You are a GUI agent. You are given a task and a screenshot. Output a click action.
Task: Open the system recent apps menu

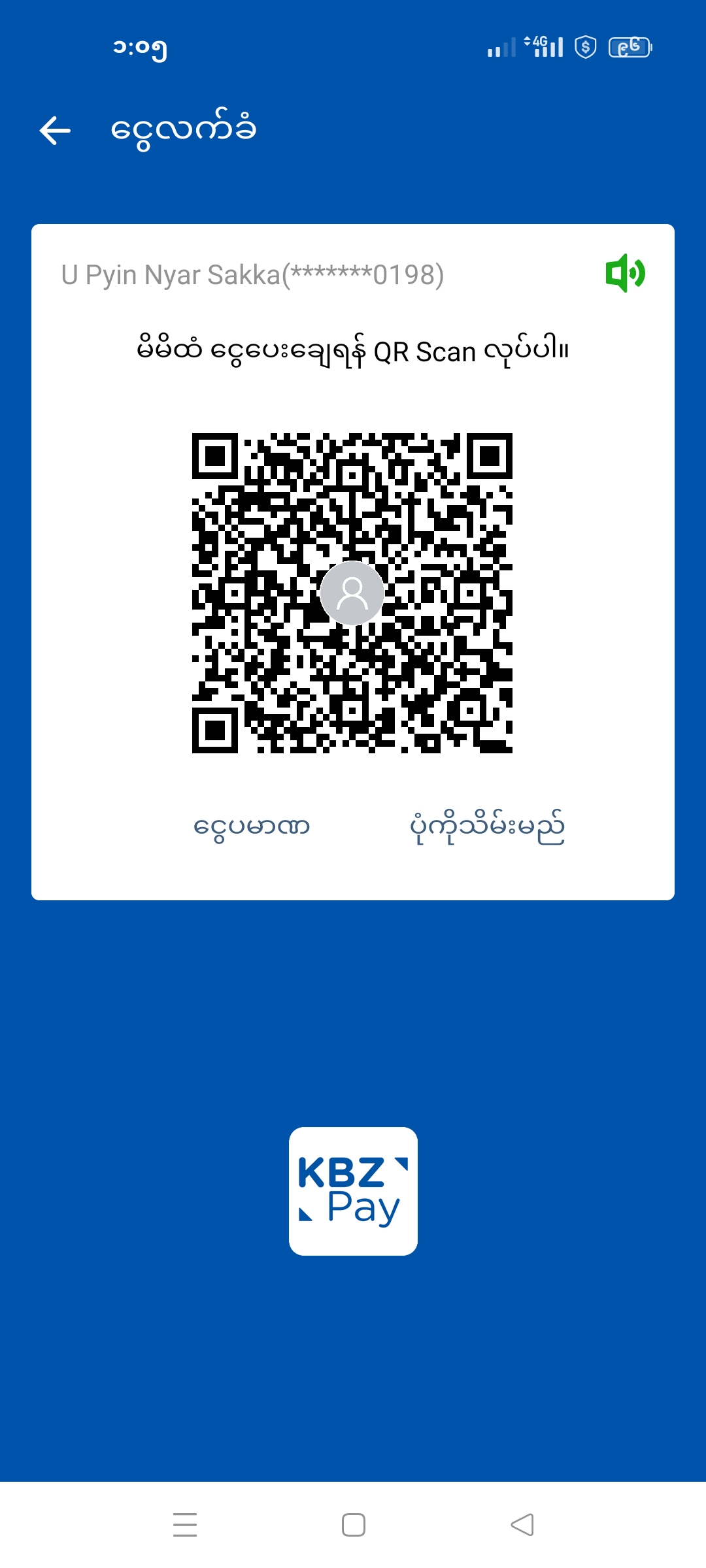(x=185, y=1525)
